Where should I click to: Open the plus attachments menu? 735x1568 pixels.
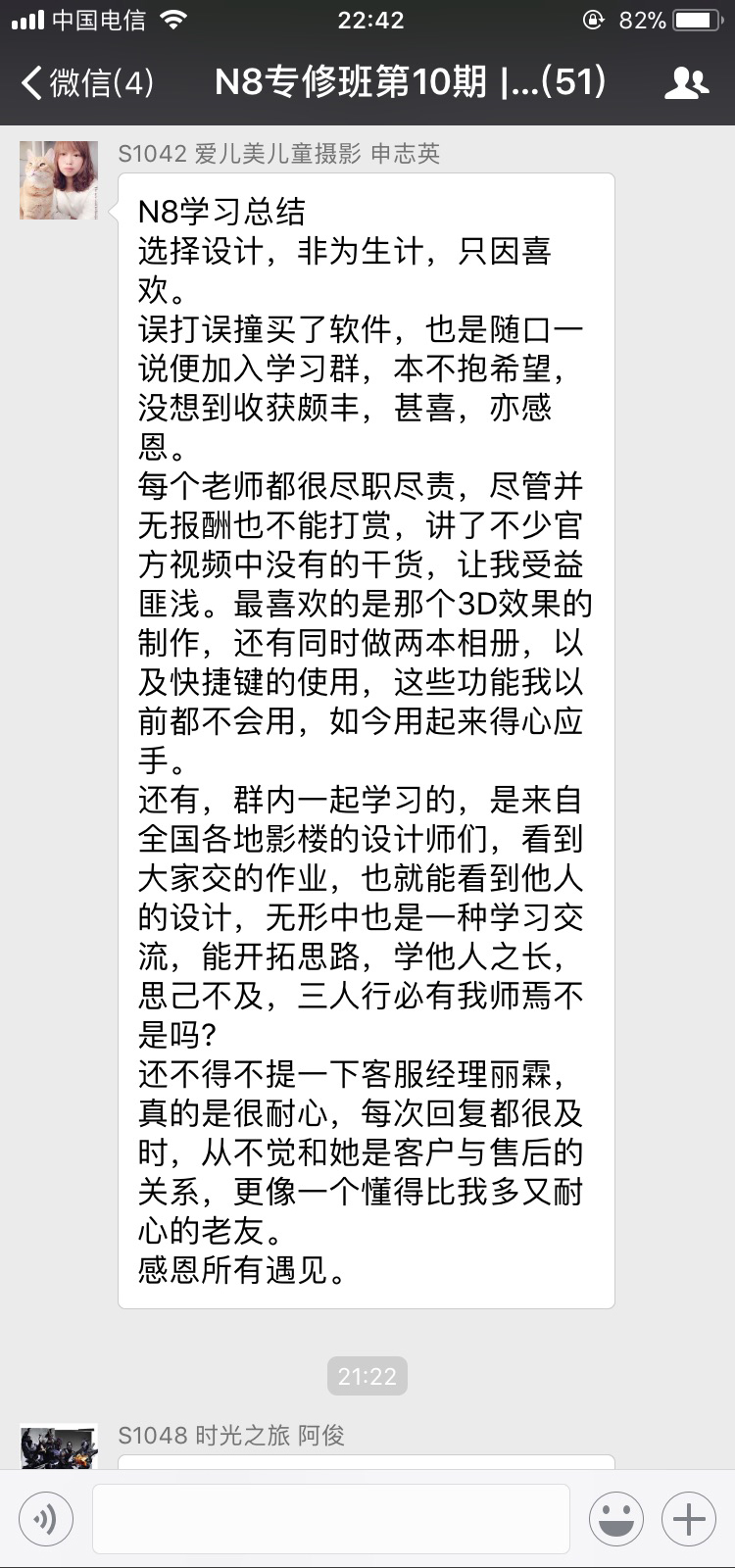pos(689,1519)
